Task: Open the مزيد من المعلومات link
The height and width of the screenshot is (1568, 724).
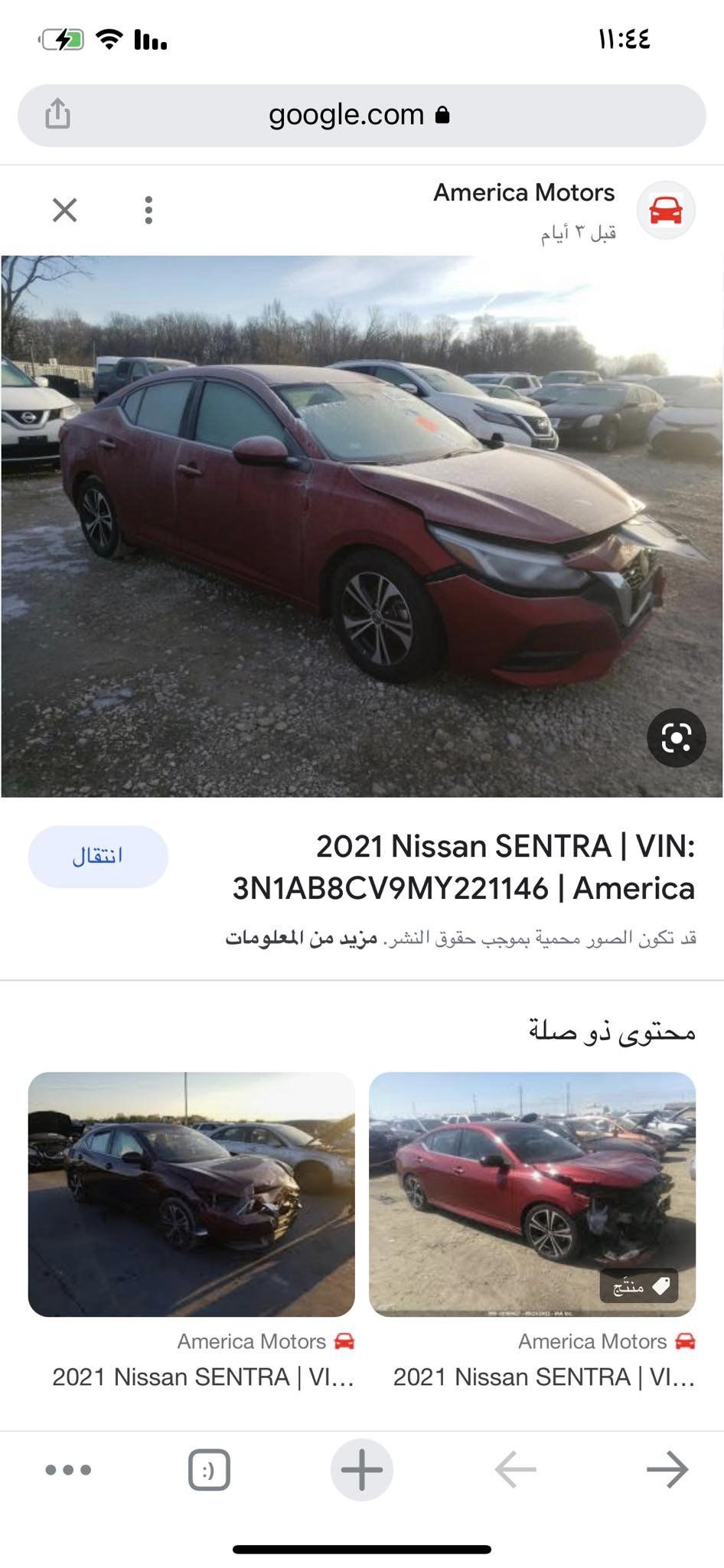Action: click(x=302, y=938)
